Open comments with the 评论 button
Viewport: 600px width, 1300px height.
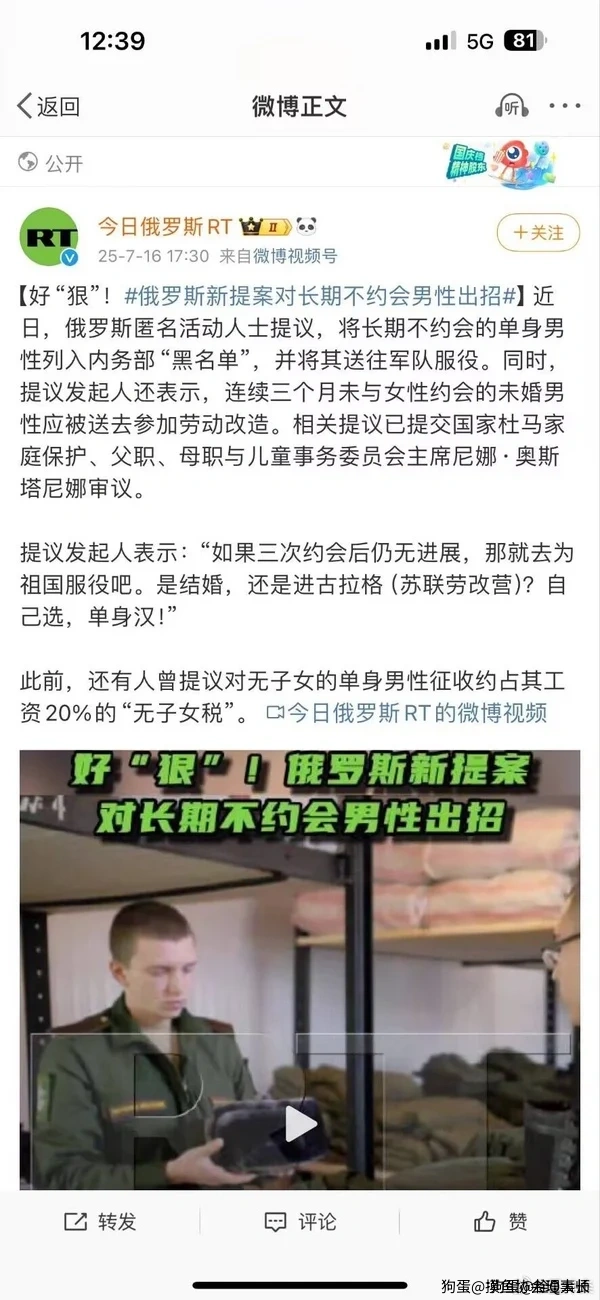[300, 1221]
